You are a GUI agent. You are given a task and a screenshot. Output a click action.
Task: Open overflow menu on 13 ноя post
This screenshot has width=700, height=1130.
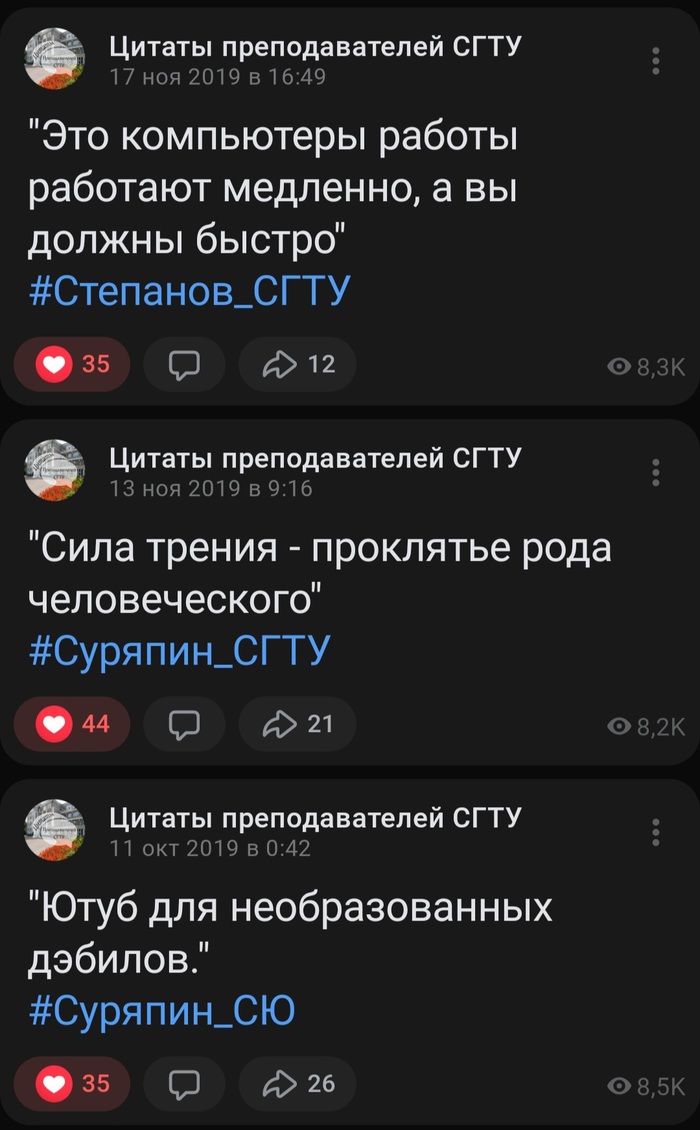click(x=656, y=472)
